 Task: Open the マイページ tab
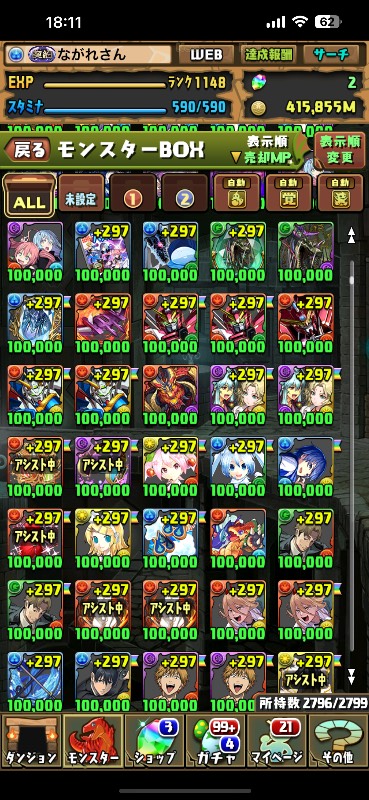pyautogui.click(x=276, y=740)
